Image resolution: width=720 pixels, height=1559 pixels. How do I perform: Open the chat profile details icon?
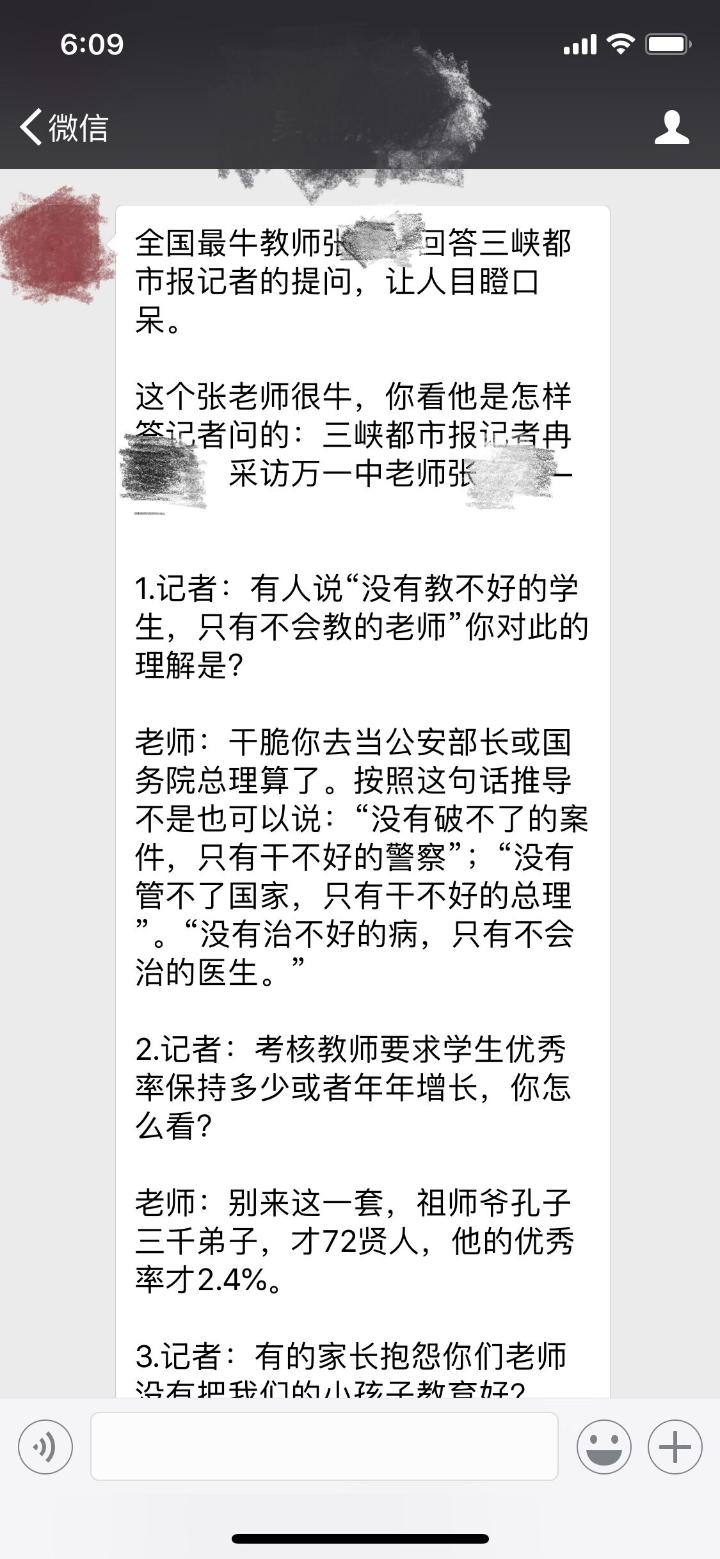click(671, 128)
